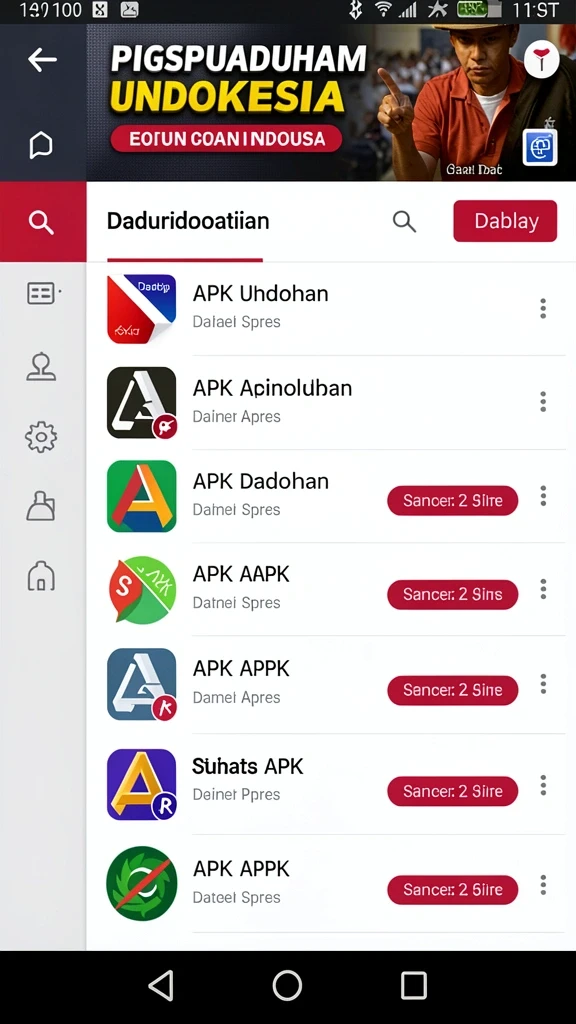Go to the system home button
The height and width of the screenshot is (1024, 576).
[x=287, y=985]
